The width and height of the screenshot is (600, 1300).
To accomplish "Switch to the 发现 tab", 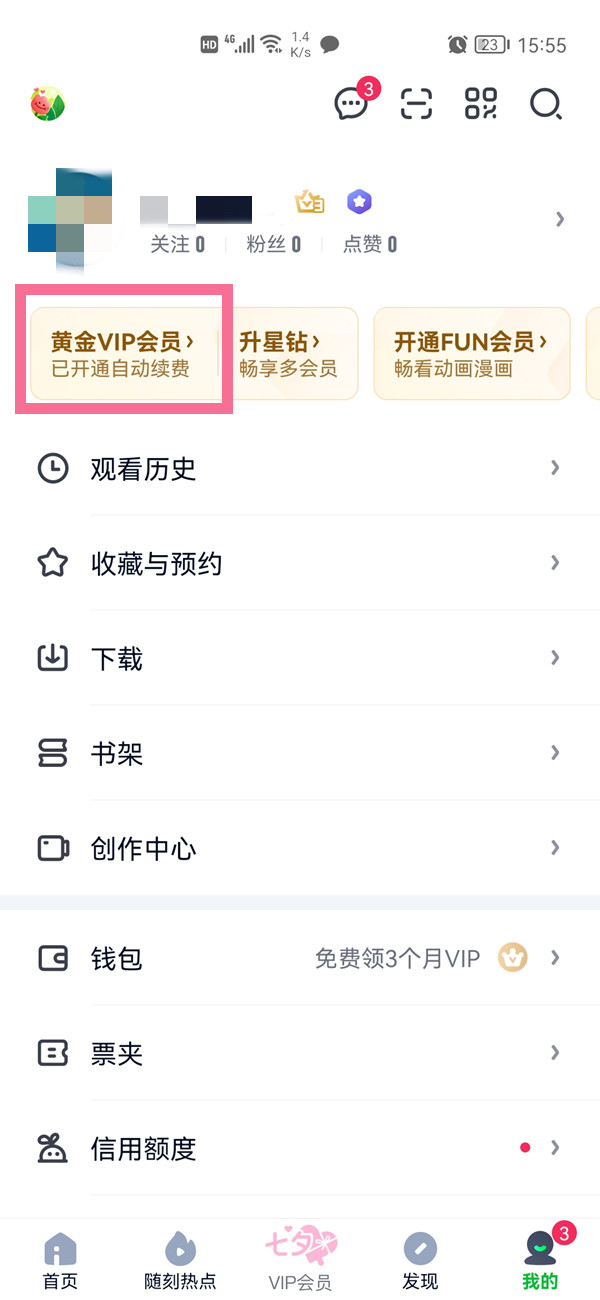I will [x=420, y=1259].
